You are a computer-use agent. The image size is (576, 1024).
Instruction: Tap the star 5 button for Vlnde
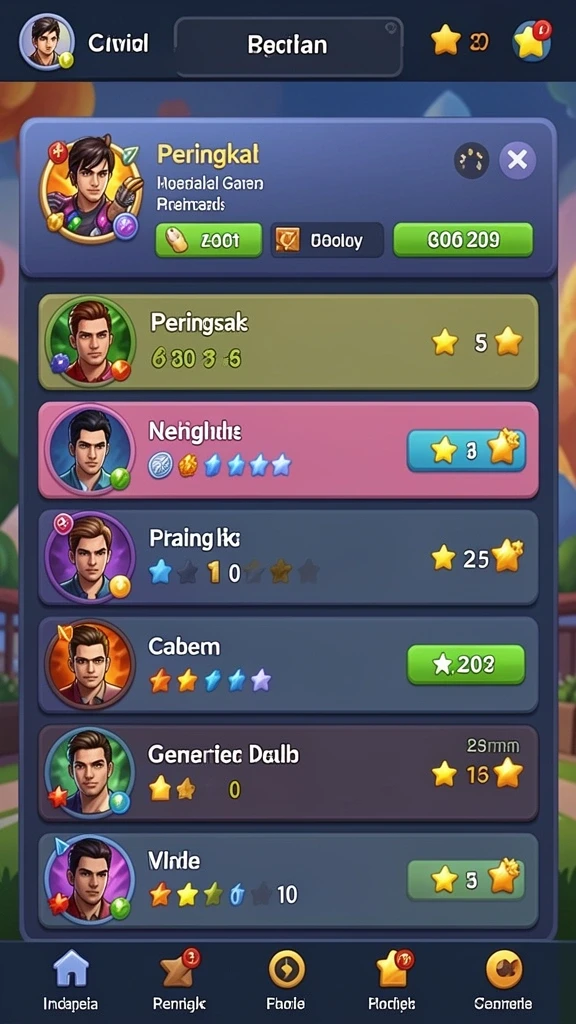click(x=466, y=880)
